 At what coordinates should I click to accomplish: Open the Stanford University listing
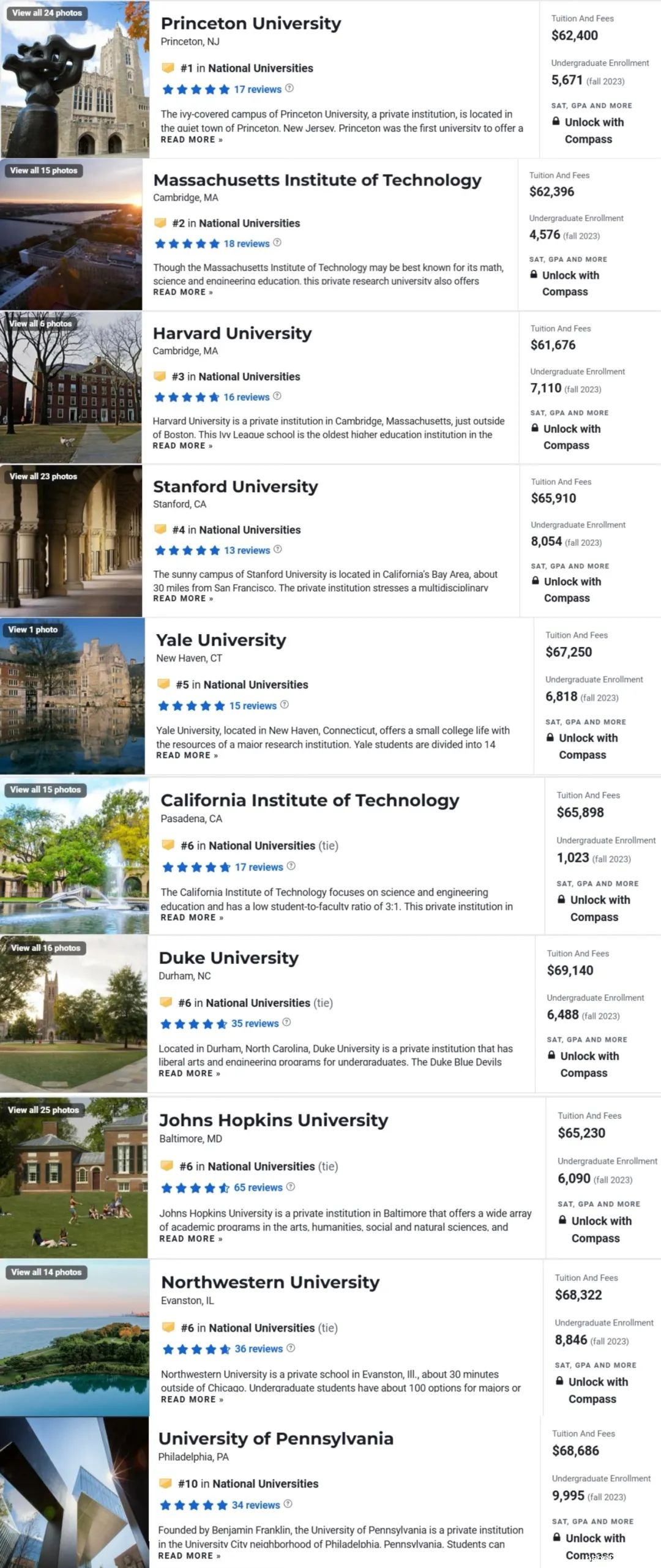click(x=236, y=487)
